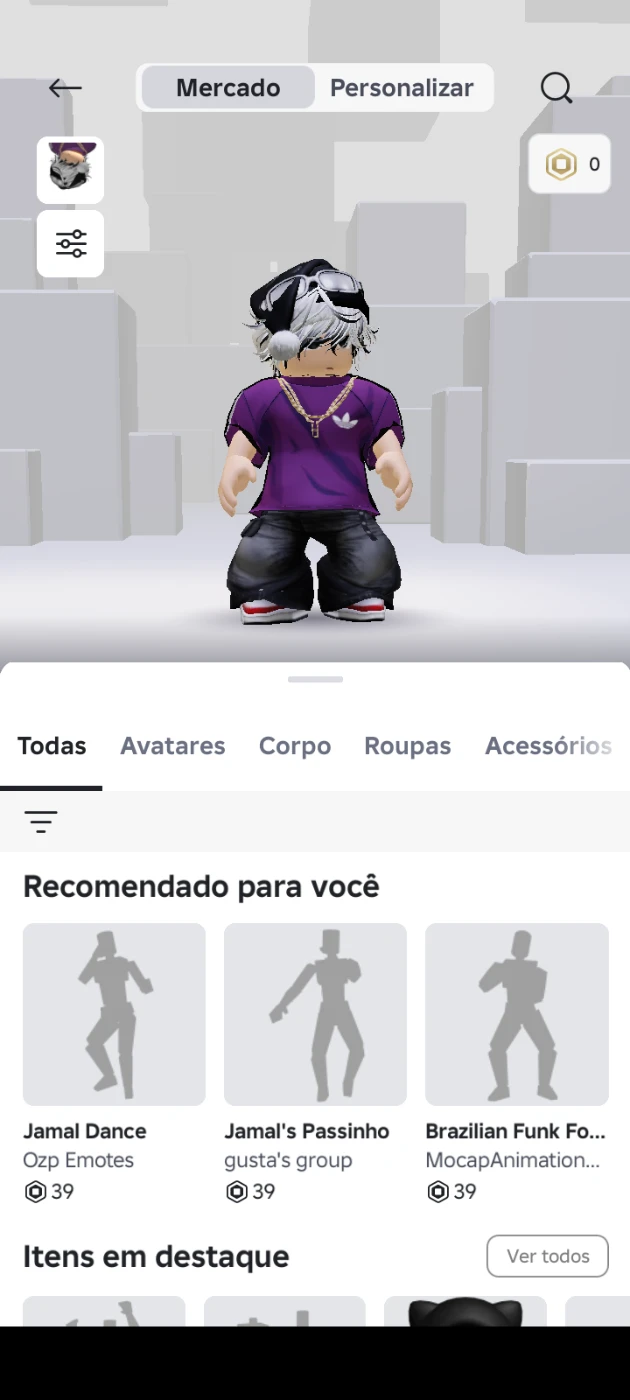Go back using the arrow icon
The height and width of the screenshot is (1400, 630).
pos(65,88)
